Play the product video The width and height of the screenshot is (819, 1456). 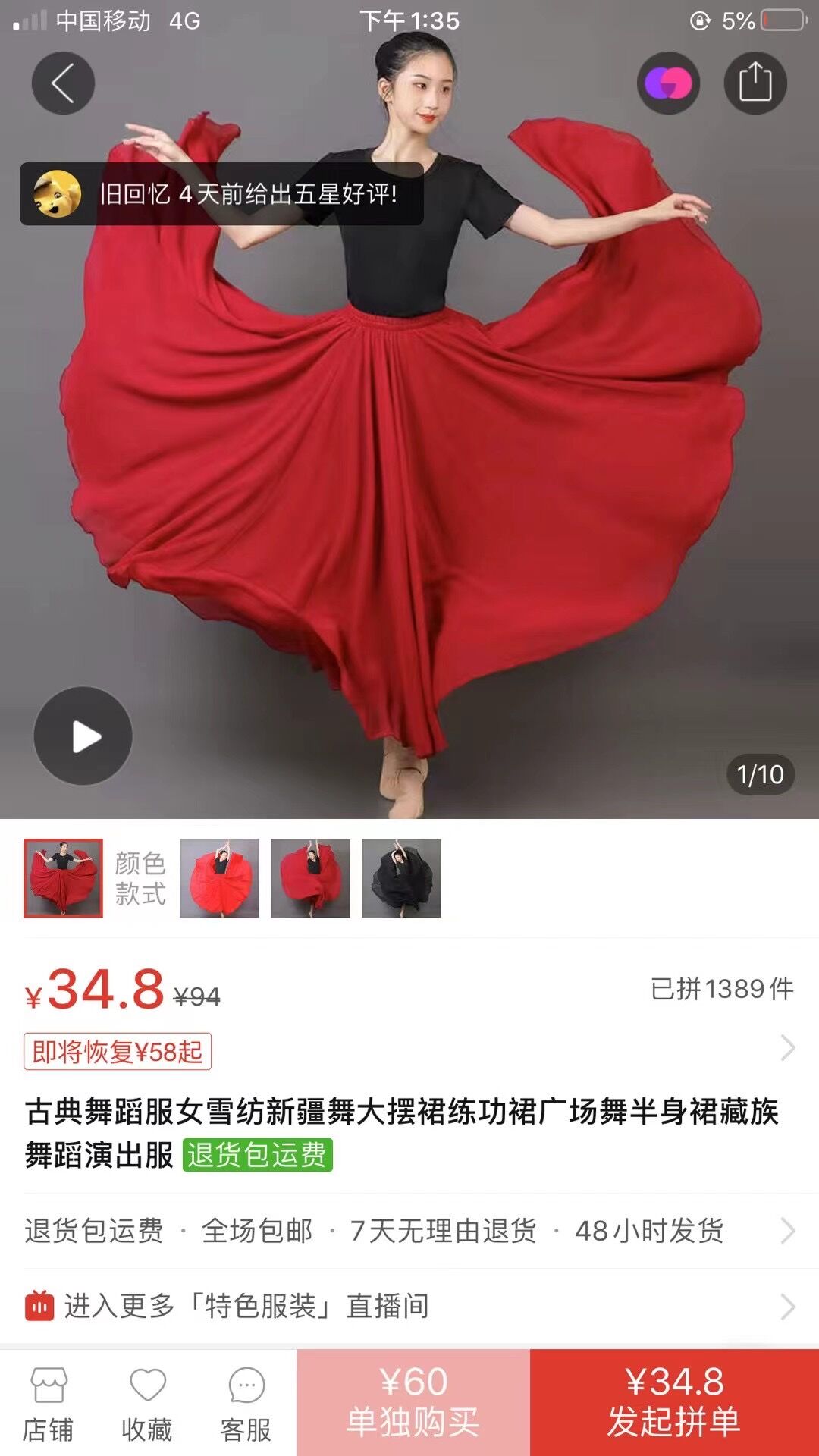83,736
